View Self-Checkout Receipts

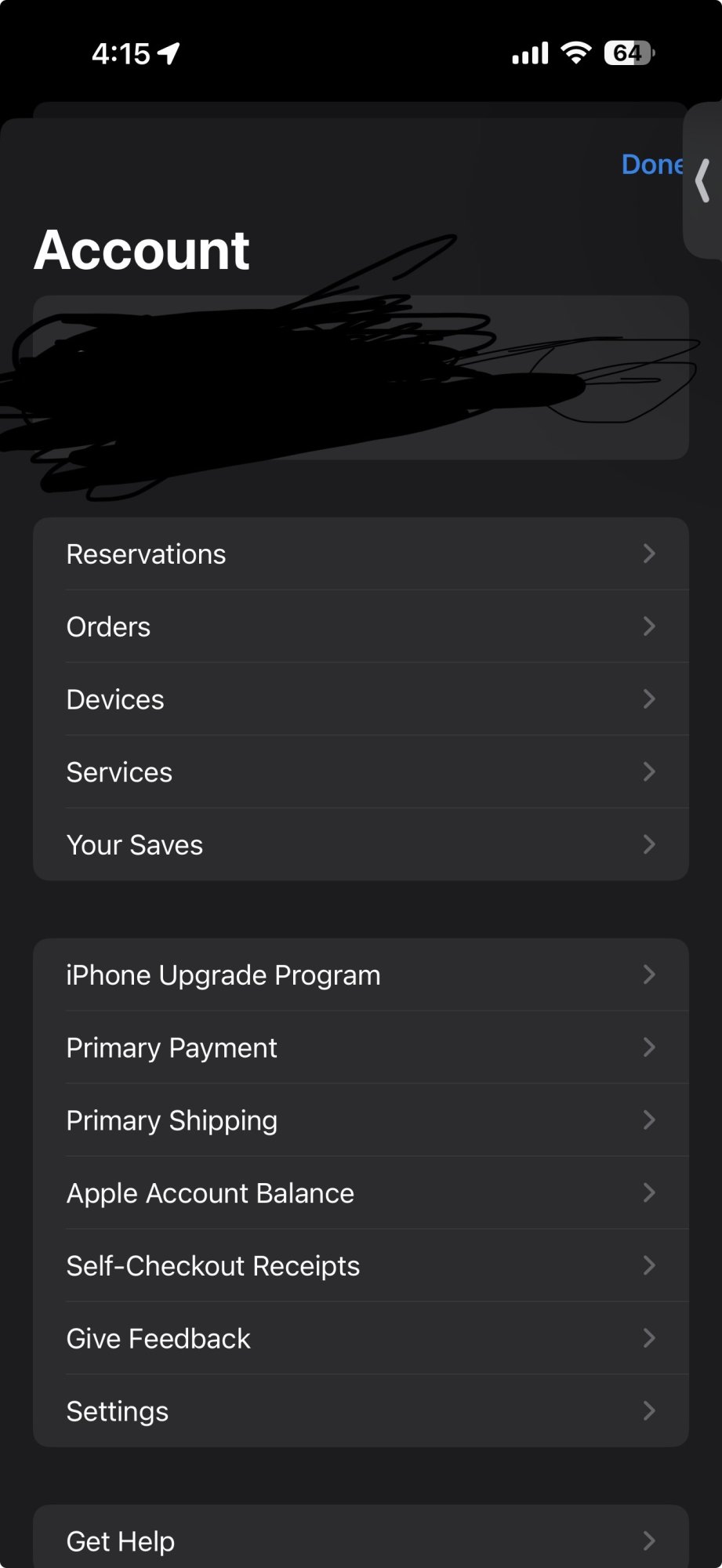coord(361,1266)
